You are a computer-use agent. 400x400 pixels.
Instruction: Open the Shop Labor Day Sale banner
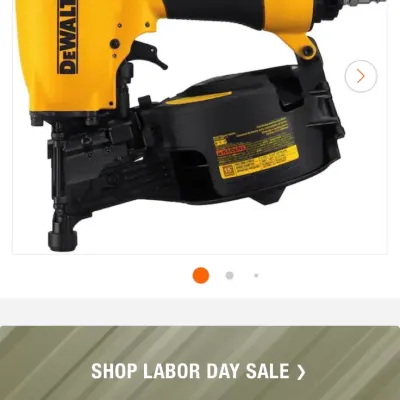(200, 363)
